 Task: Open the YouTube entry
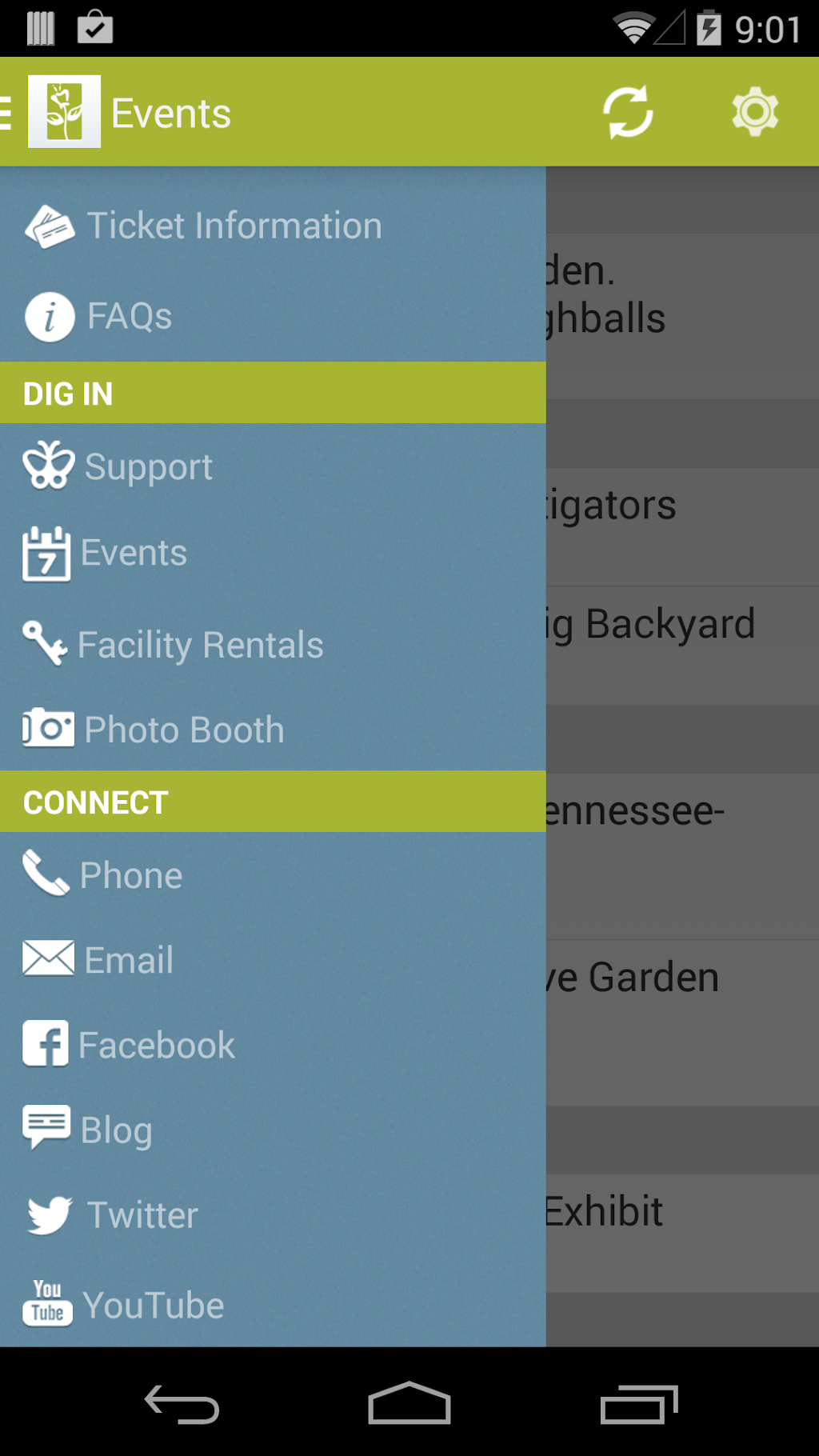coord(273,1304)
